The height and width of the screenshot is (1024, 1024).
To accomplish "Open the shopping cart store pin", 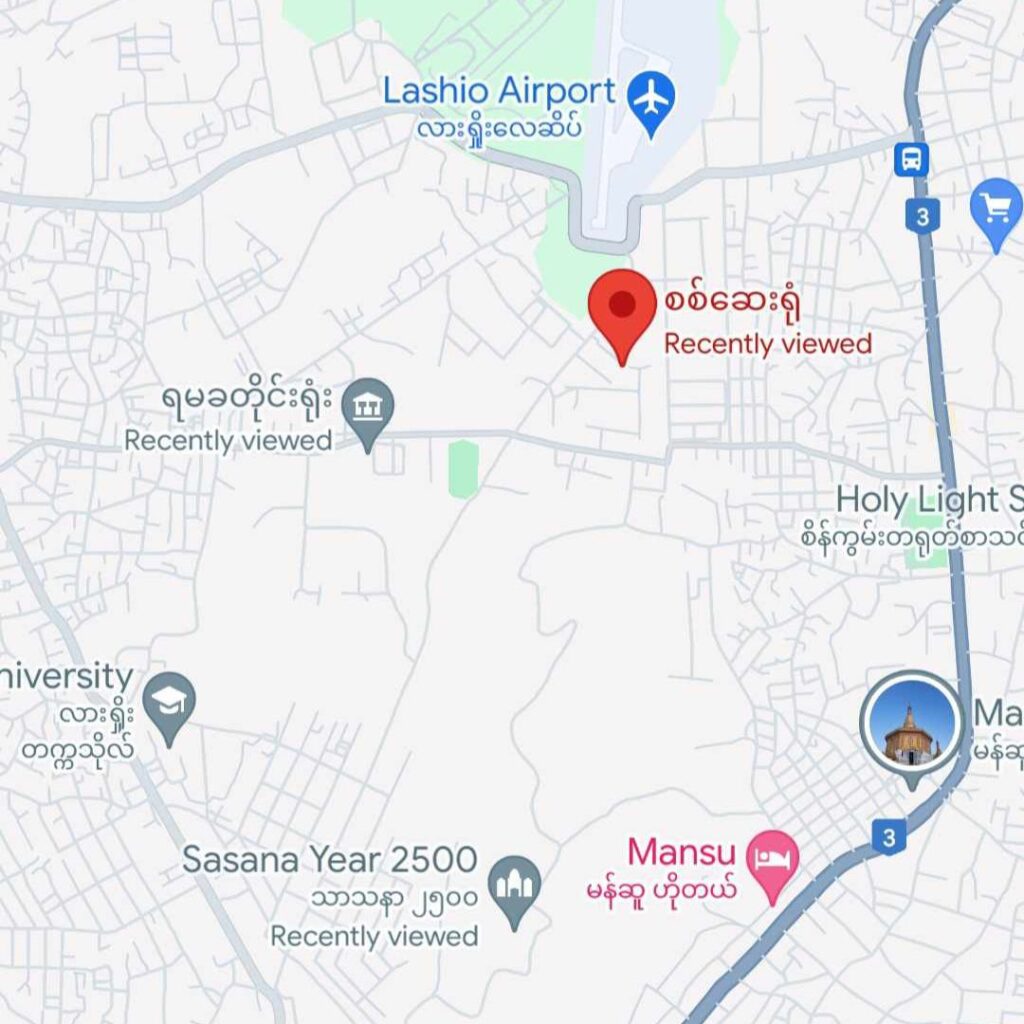I will pyautogui.click(x=996, y=209).
